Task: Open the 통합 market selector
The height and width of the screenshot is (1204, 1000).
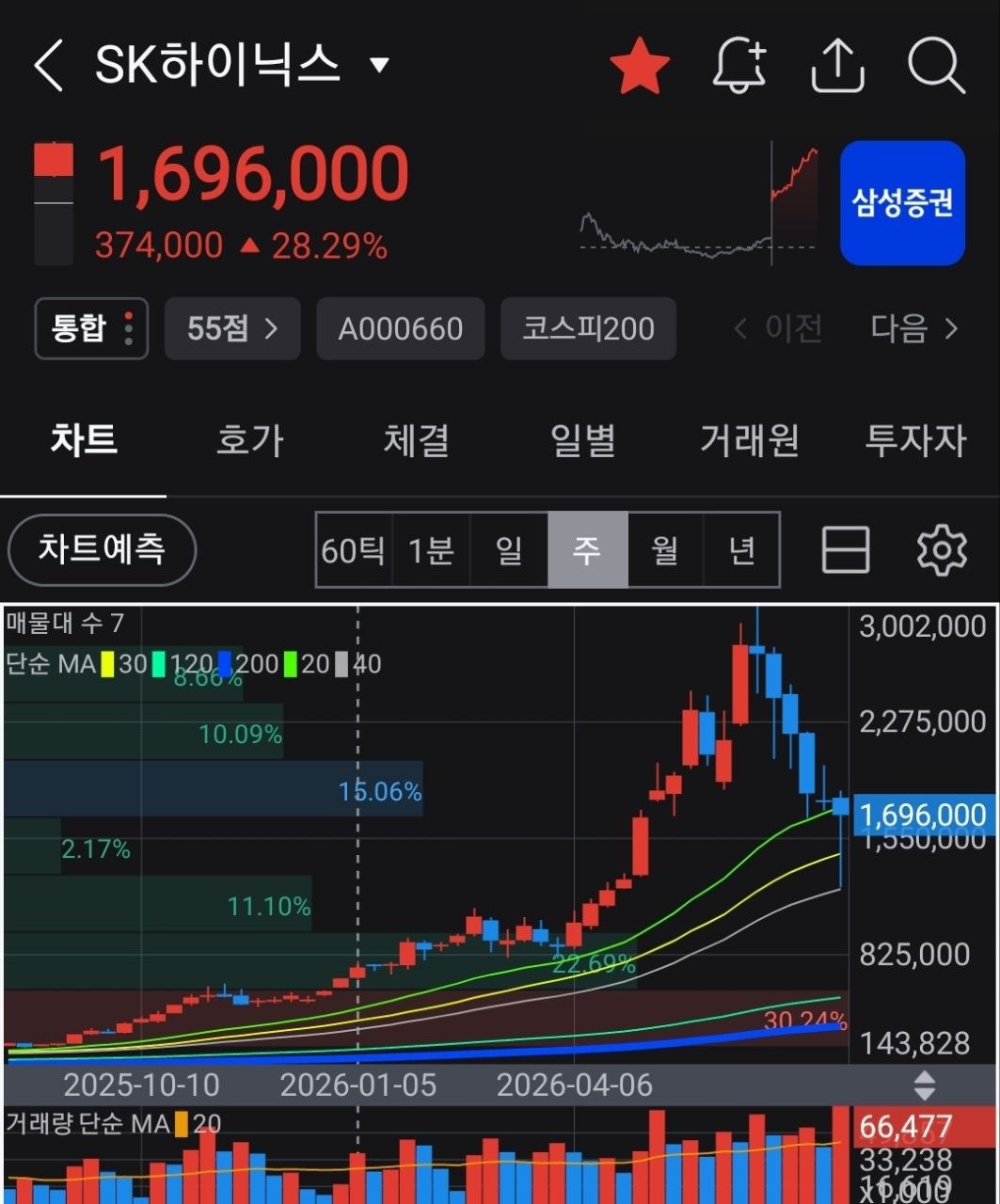Action: [x=91, y=328]
